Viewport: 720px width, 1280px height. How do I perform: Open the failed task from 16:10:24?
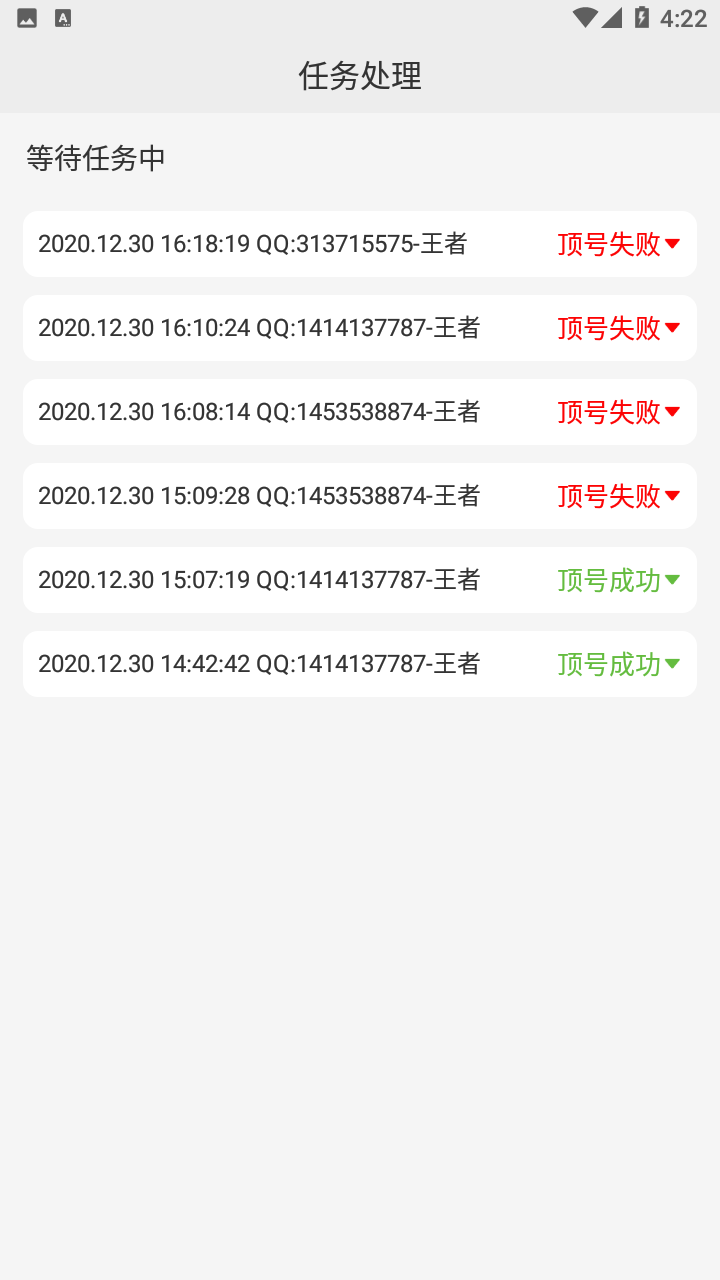672,328
